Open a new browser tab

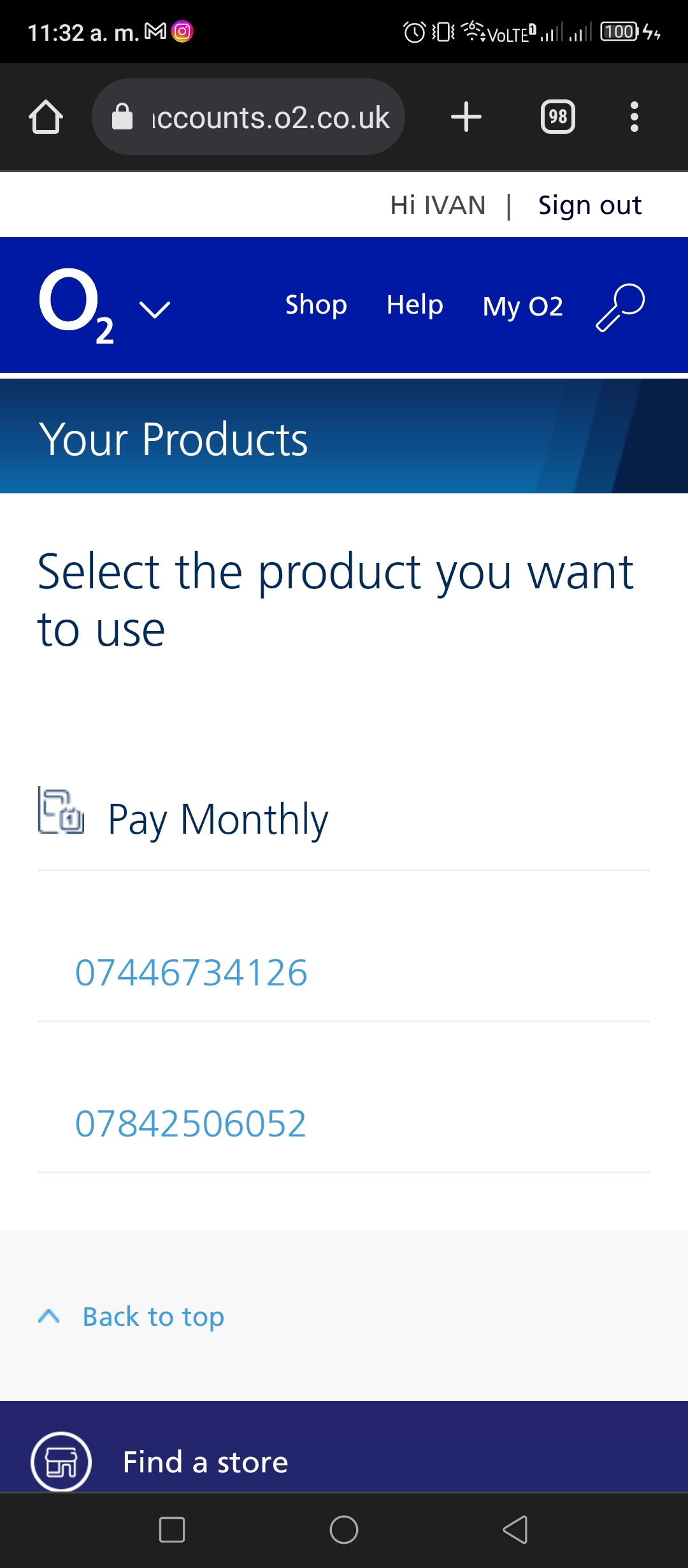[x=466, y=117]
